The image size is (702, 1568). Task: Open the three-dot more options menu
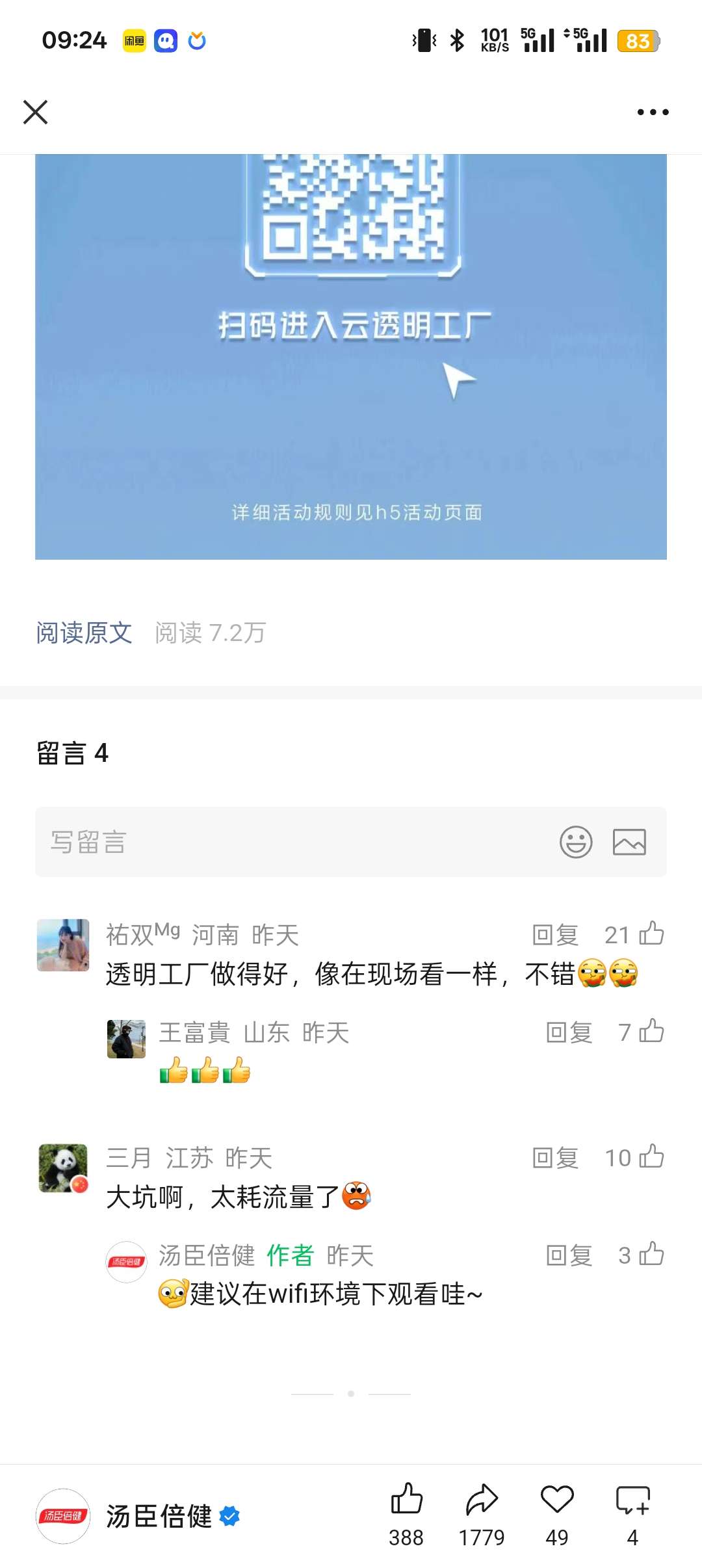pos(653,112)
